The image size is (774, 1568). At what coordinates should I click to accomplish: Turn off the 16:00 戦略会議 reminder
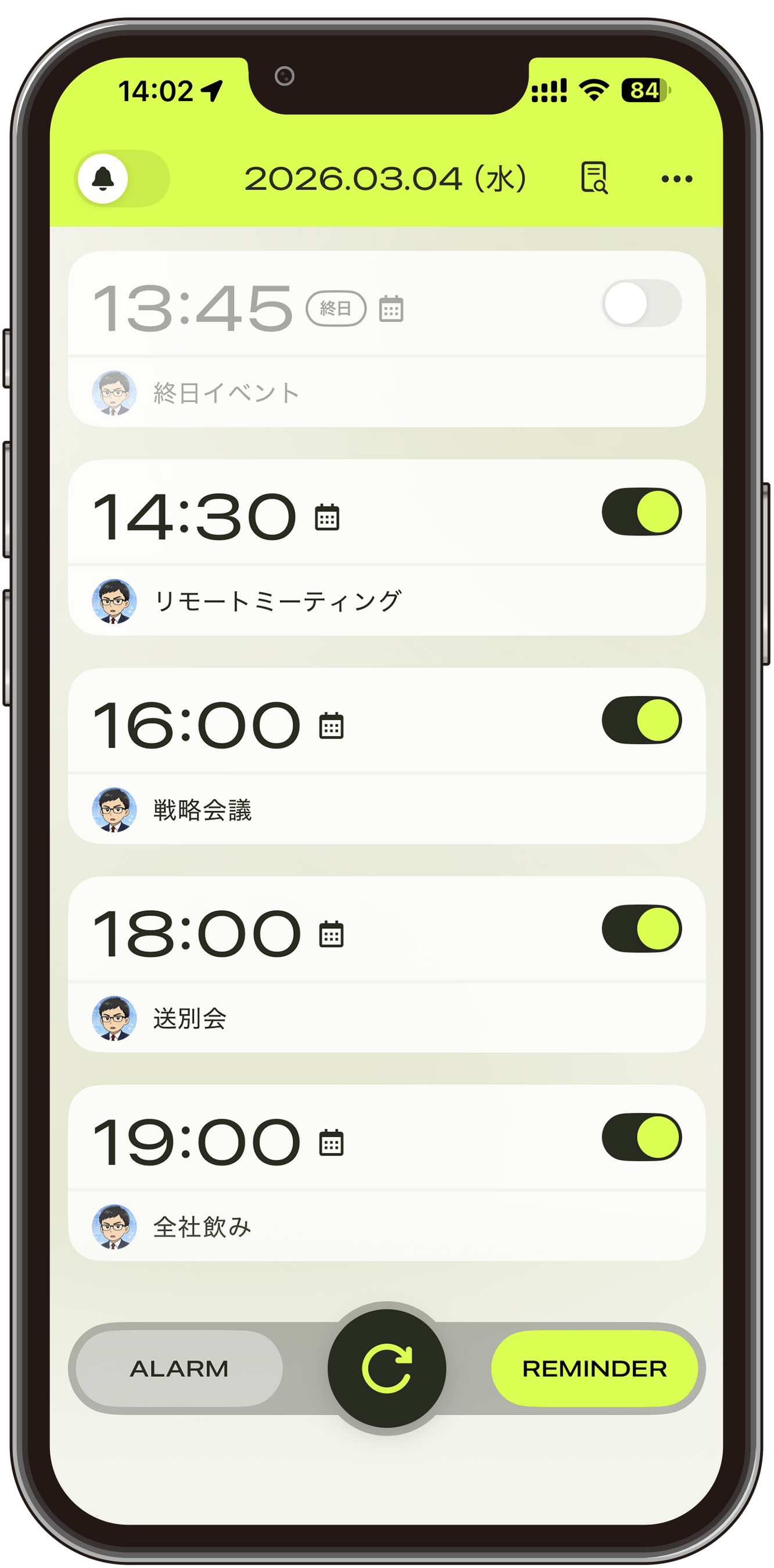coord(642,720)
